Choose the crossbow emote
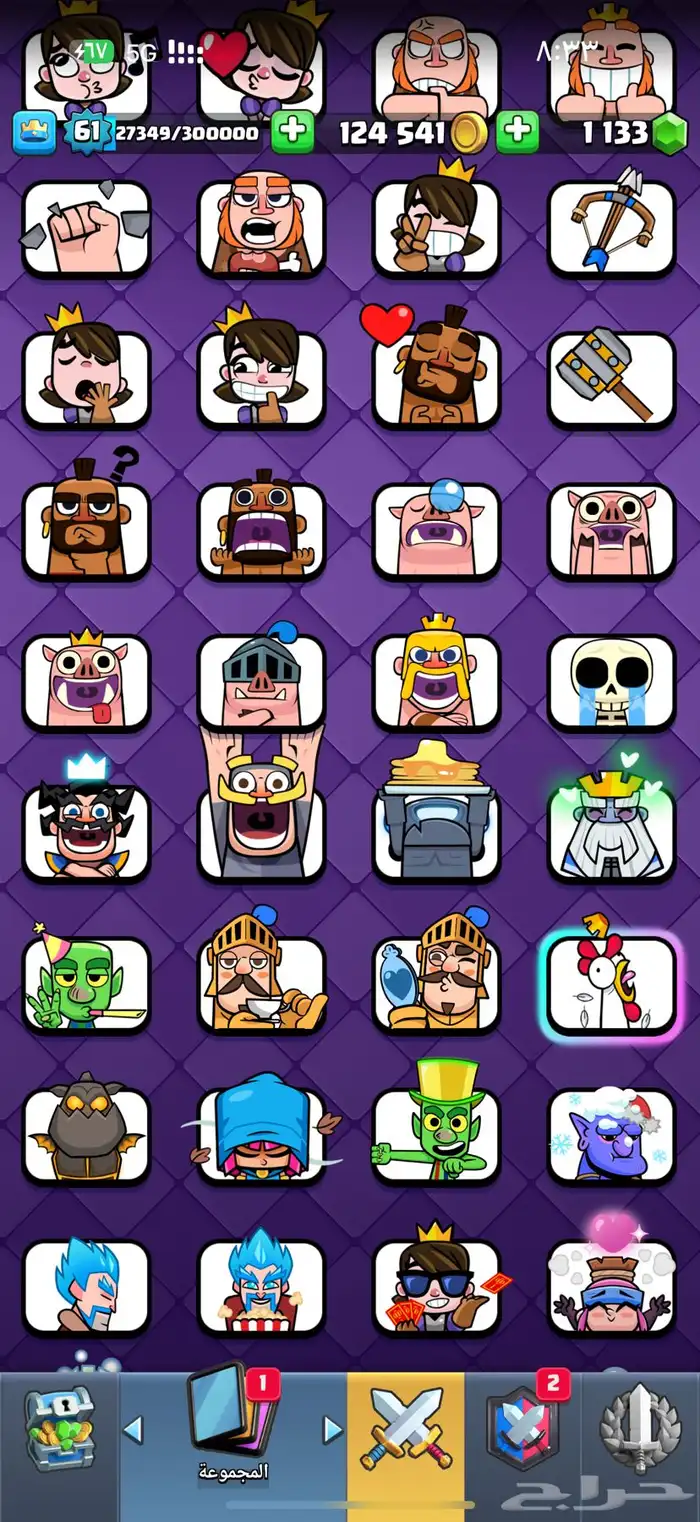The width and height of the screenshot is (700, 1522). (x=611, y=229)
